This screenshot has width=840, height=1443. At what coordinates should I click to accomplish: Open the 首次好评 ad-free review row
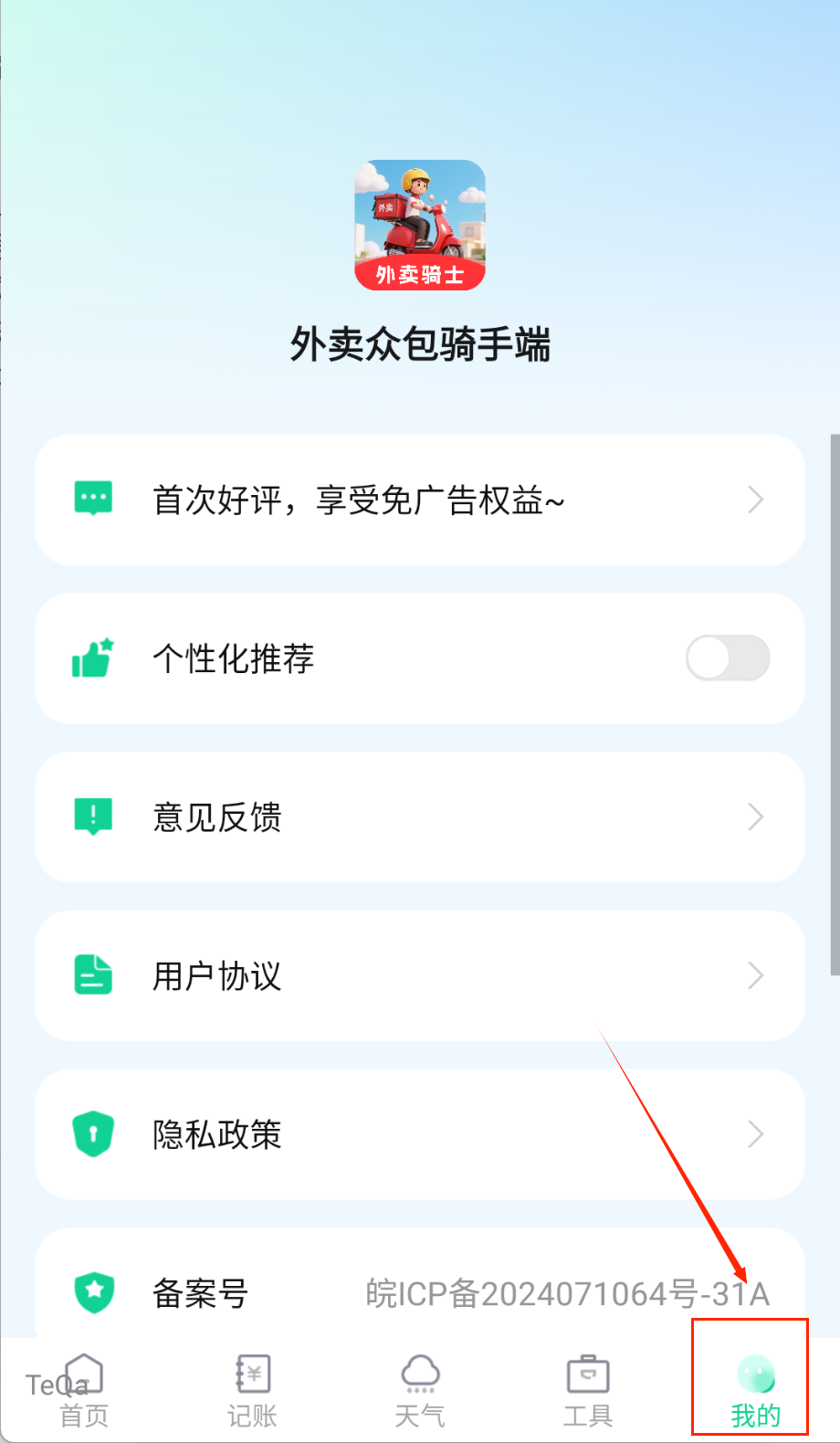point(419,500)
